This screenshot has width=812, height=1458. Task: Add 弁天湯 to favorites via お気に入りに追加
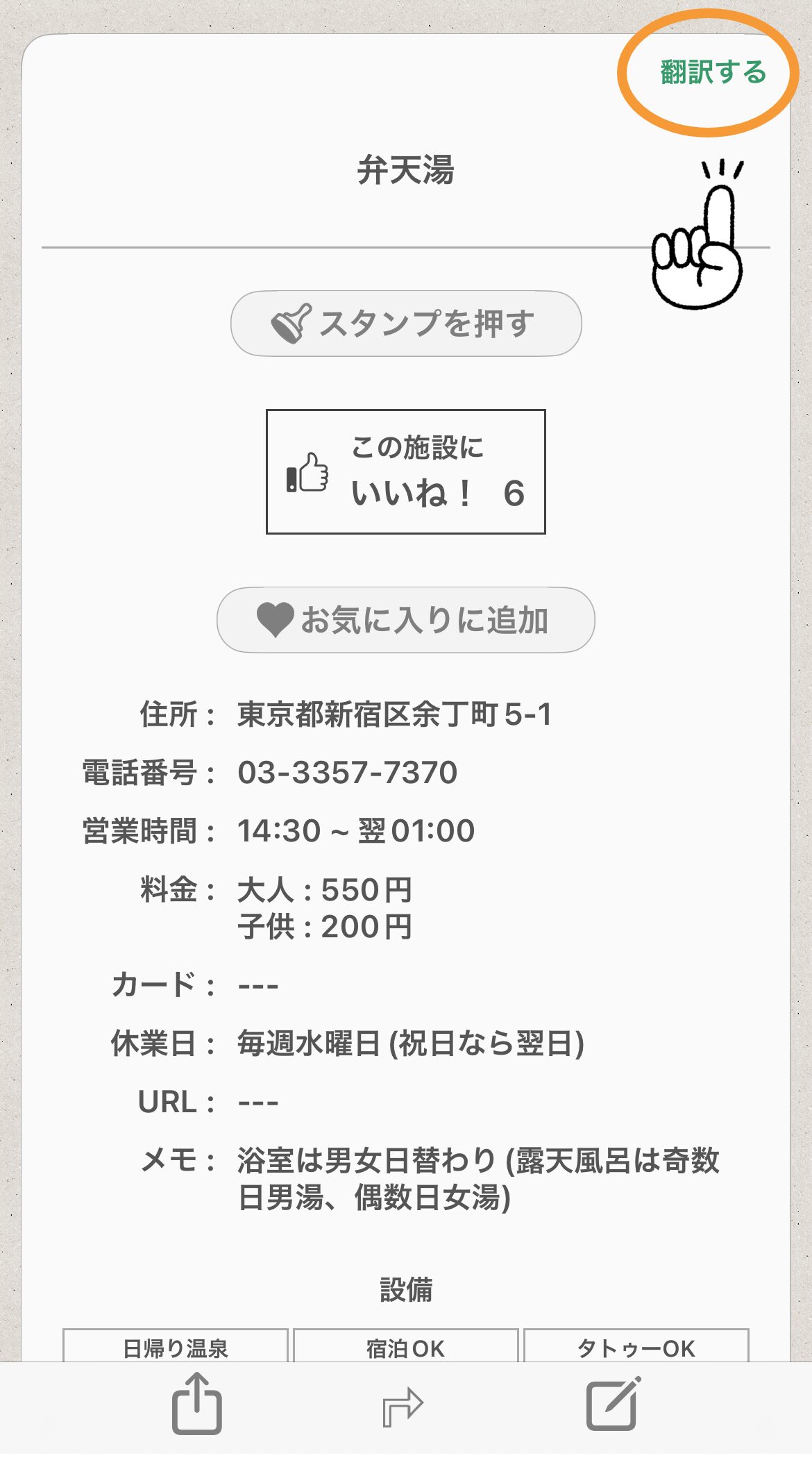[406, 620]
